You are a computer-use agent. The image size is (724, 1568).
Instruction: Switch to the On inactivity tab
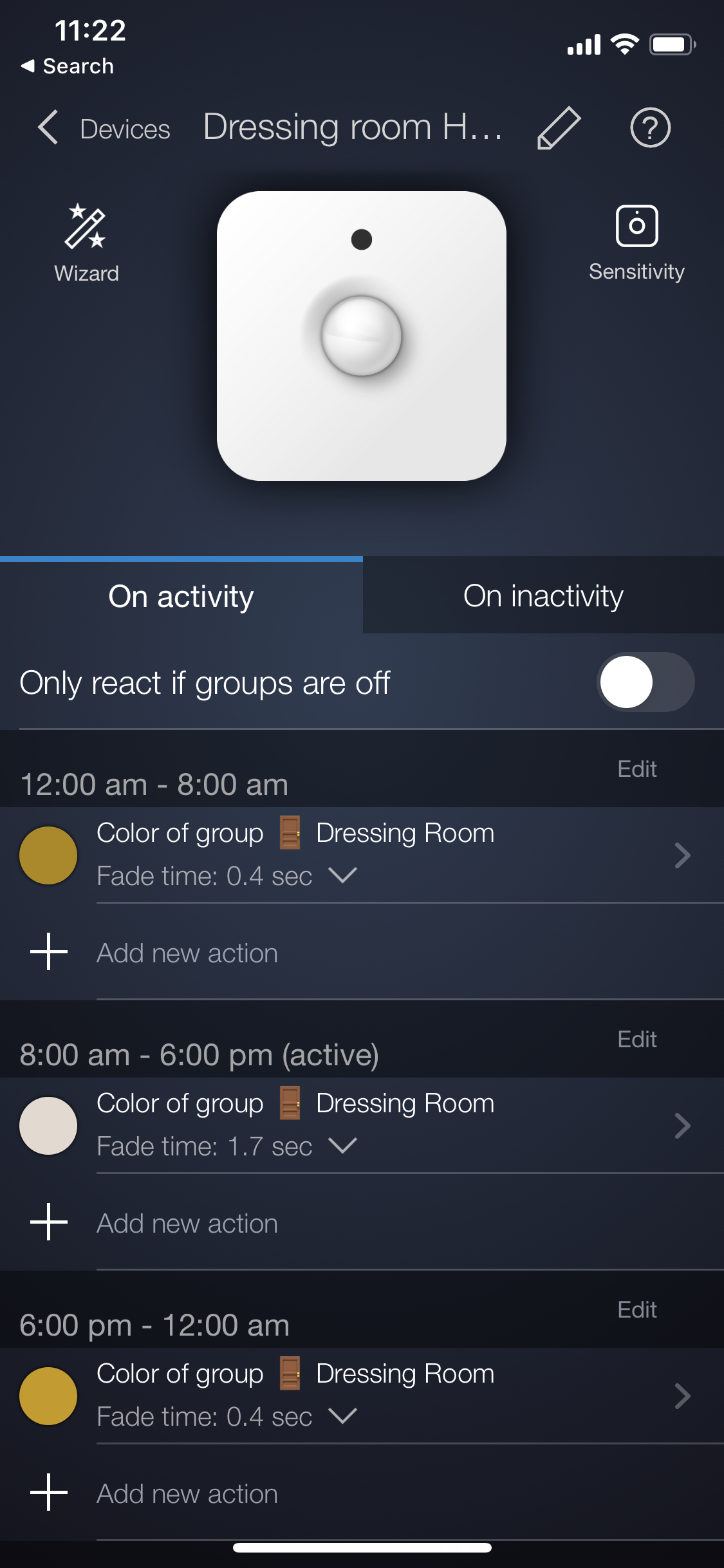544,595
